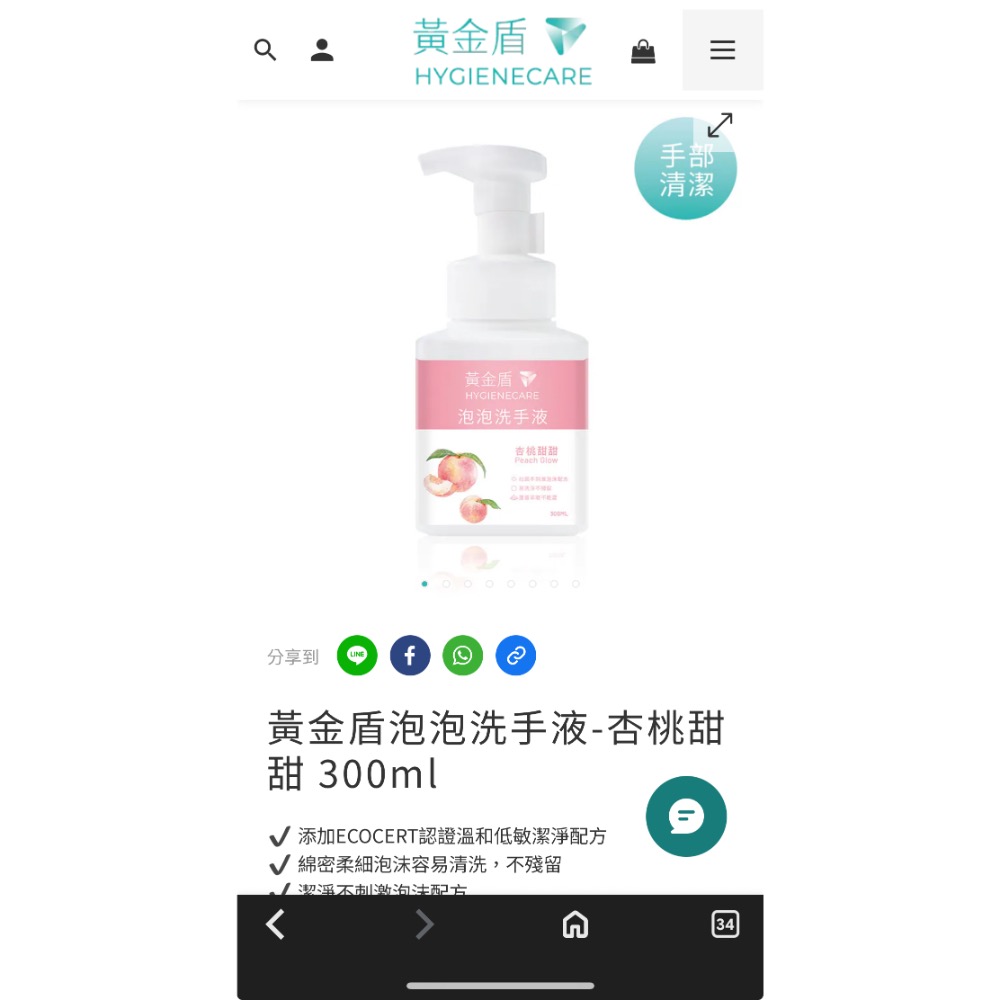Go to browser home page
Screen dimensions: 1000x1000
click(x=575, y=925)
